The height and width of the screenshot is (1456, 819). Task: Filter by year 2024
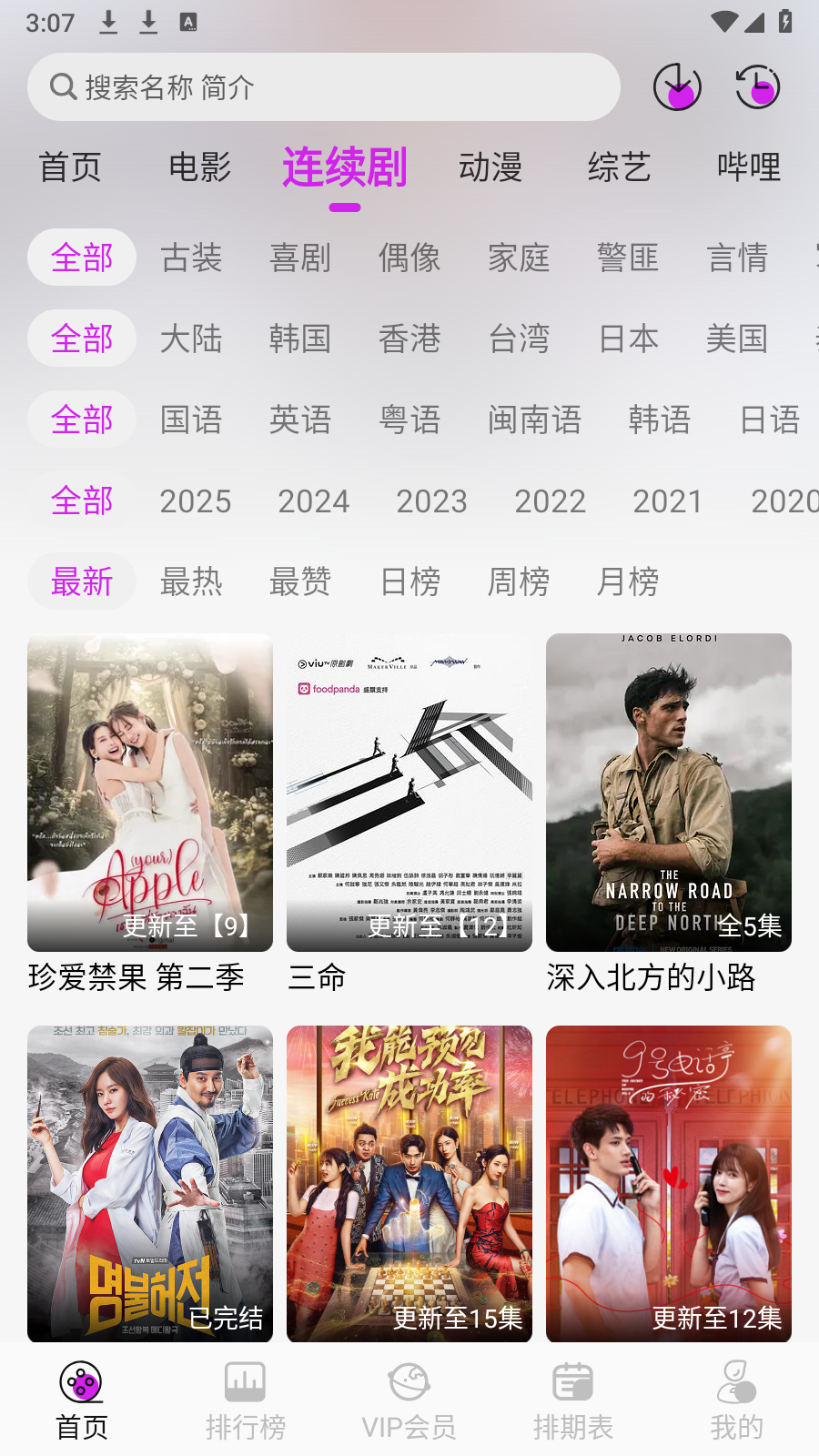click(313, 501)
